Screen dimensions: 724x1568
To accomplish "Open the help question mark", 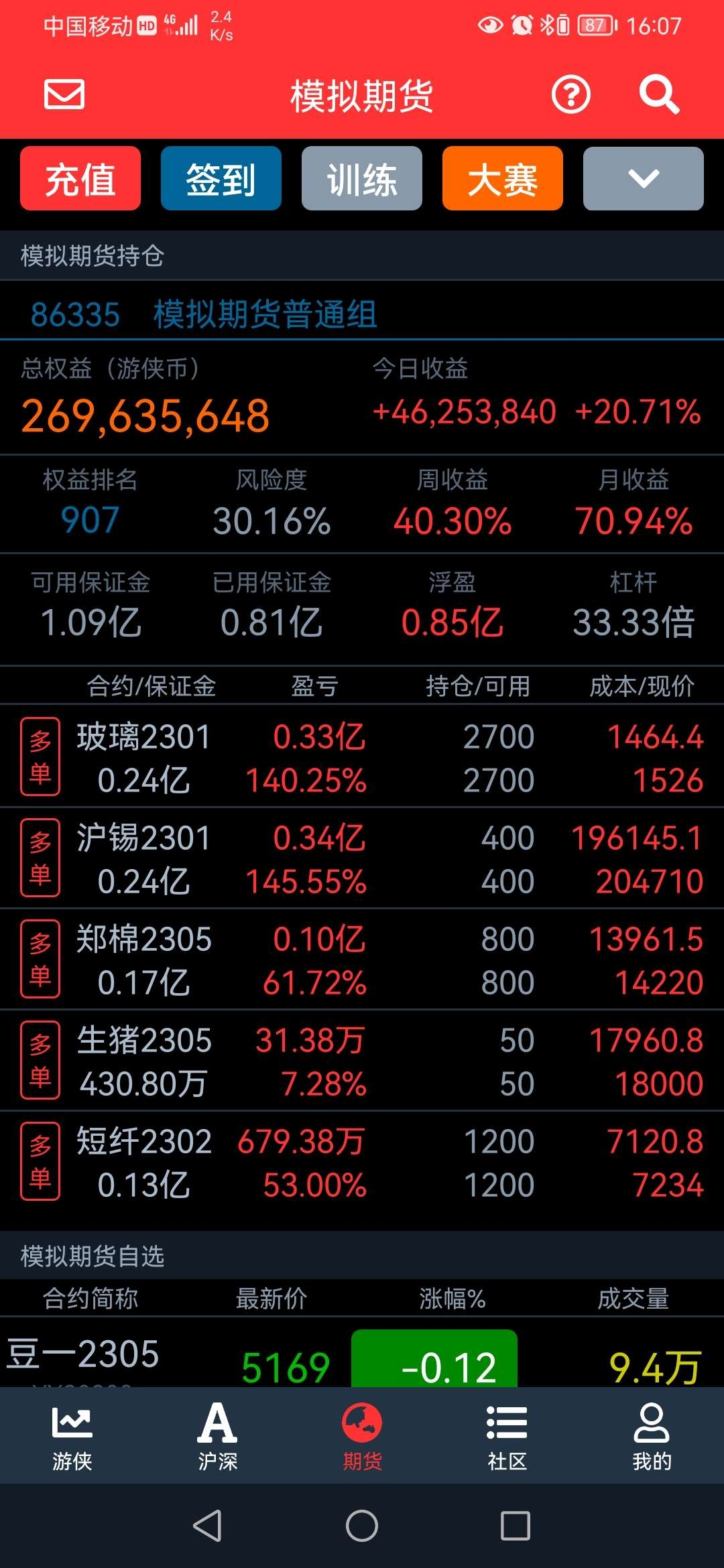I will click(570, 94).
